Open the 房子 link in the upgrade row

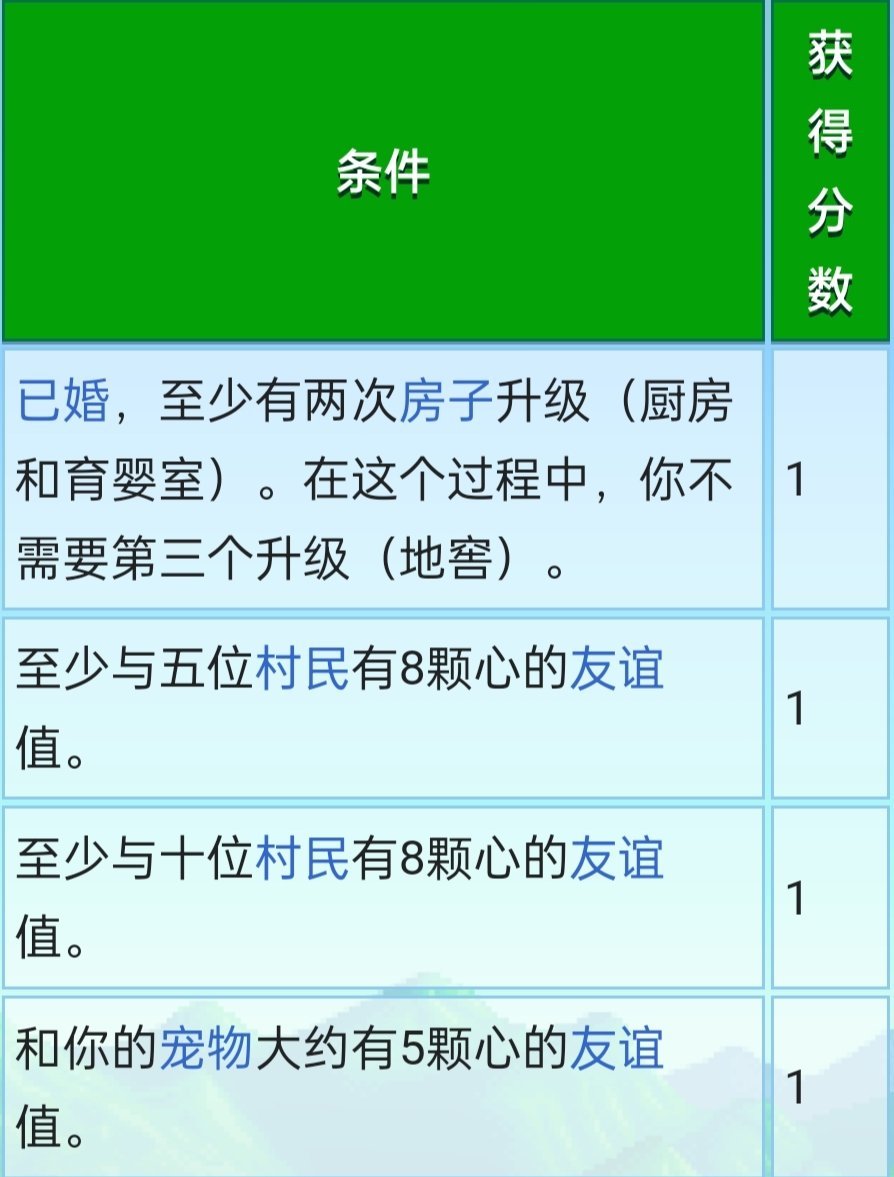[x=446, y=405]
